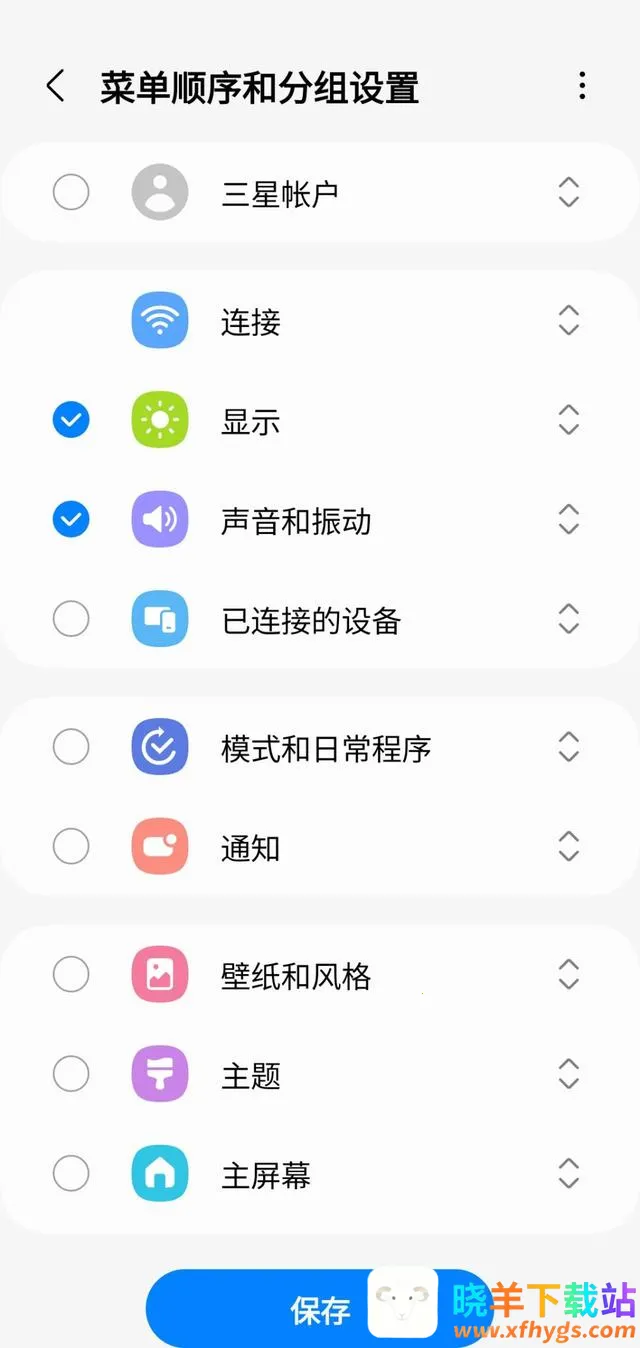Viewport: 640px width, 1348px height.
Task: Tick the 通知 checkbox
Action: click(71, 847)
